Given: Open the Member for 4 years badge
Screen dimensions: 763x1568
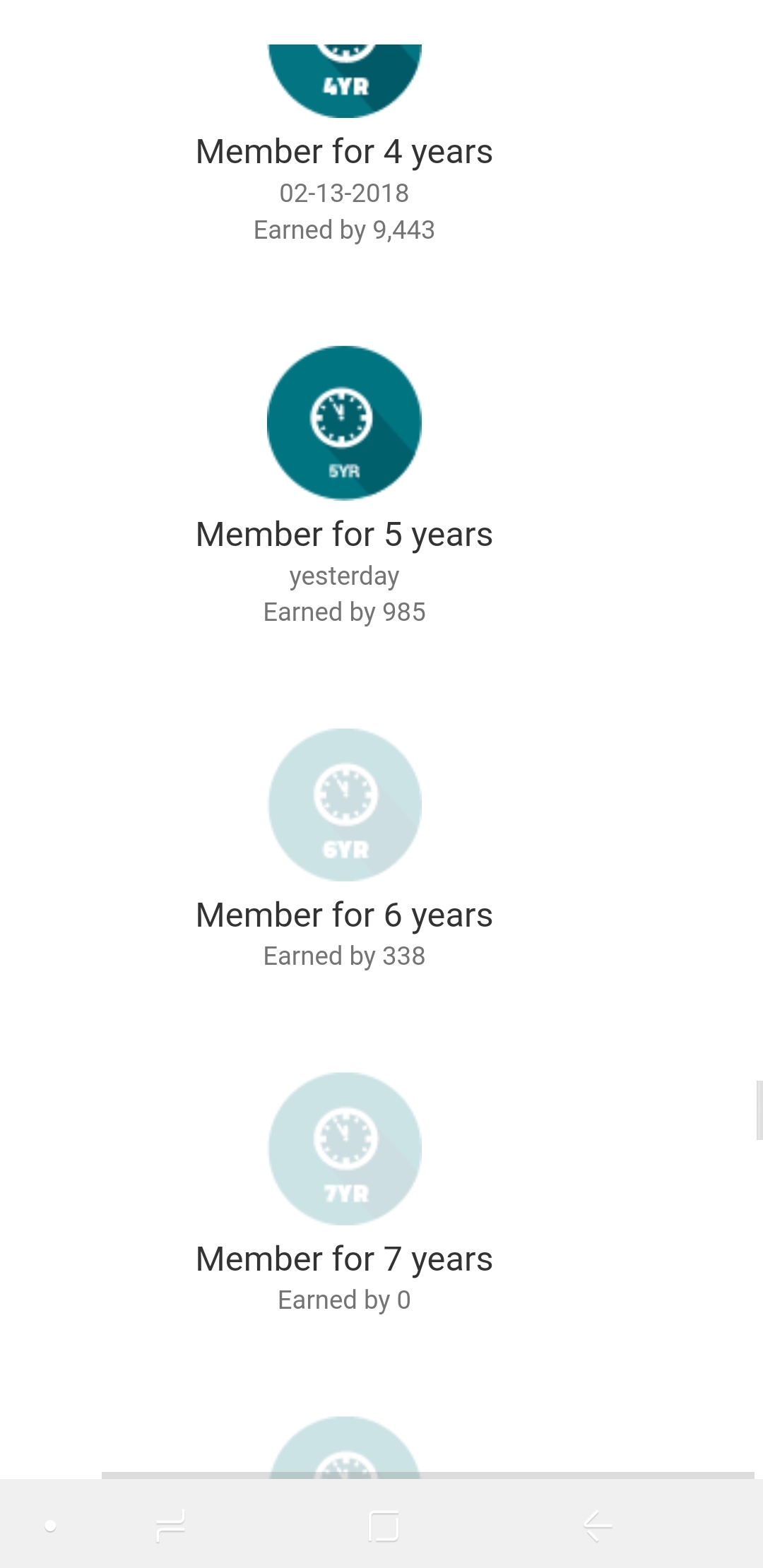Looking at the screenshot, I should pyautogui.click(x=344, y=81).
